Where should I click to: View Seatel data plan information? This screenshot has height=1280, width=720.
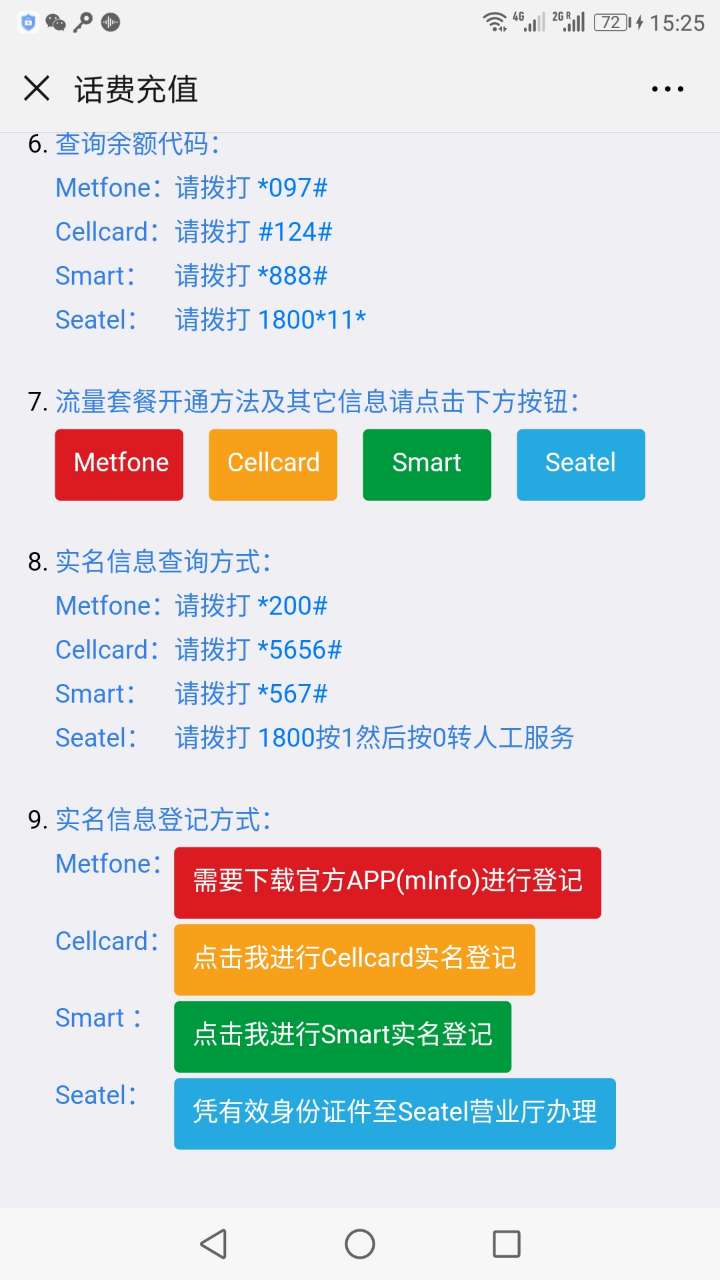pos(581,464)
